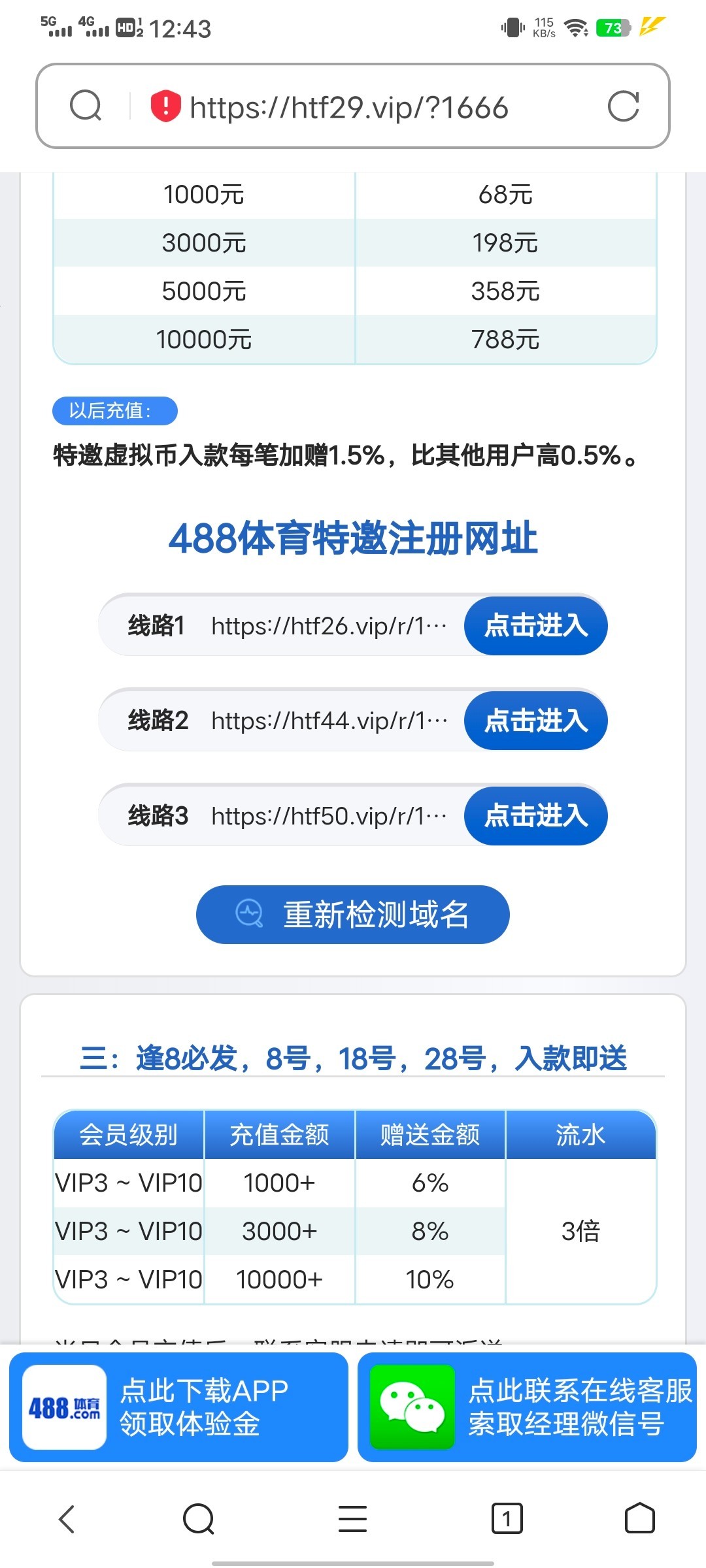Viewport: 706px width, 1568px height.
Task: View open browser tabs
Action: [x=507, y=1518]
